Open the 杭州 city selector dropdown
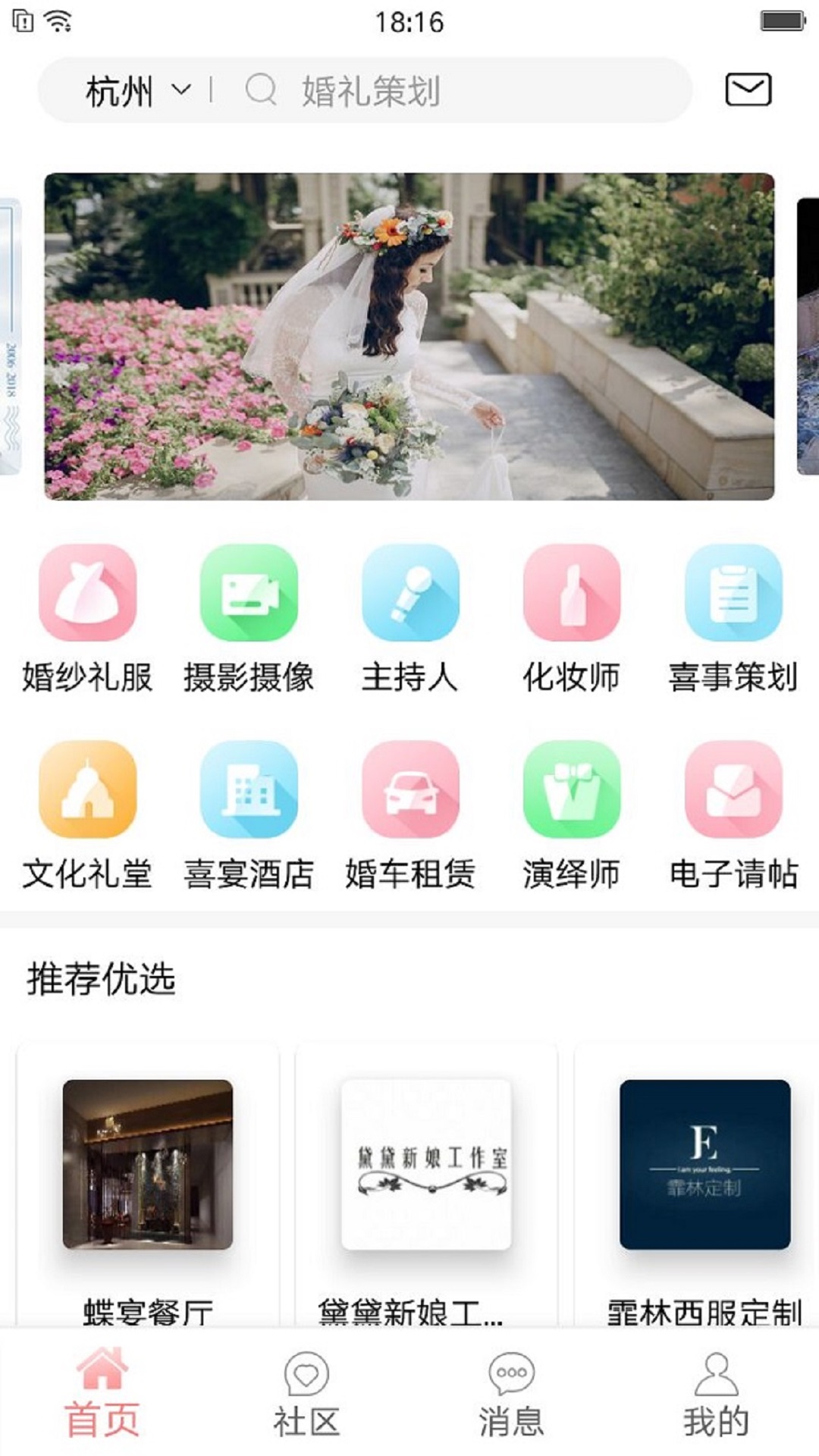 [x=136, y=91]
